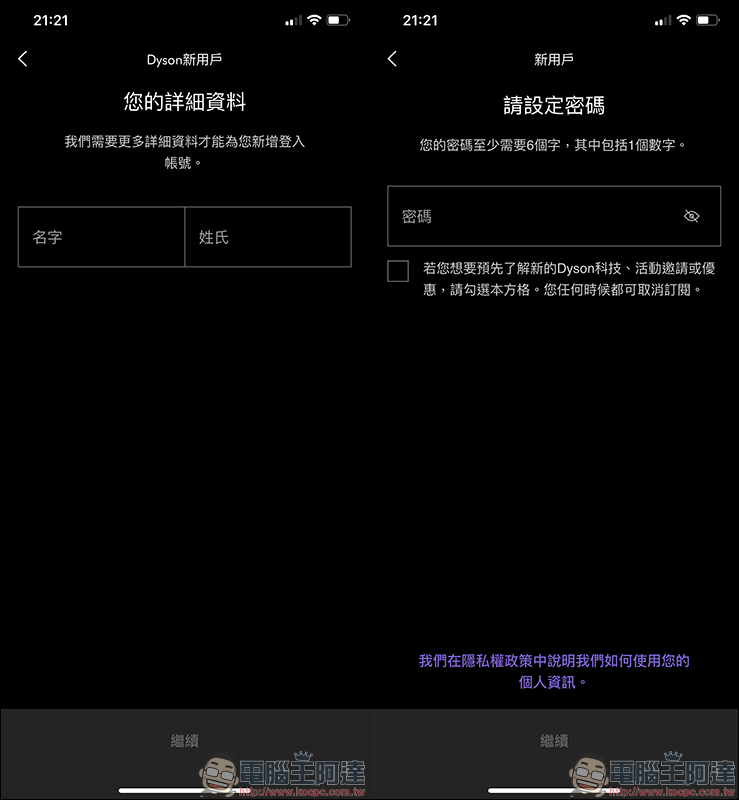
Task: Tap 繼續 on the password screen
Action: [x=554, y=741]
